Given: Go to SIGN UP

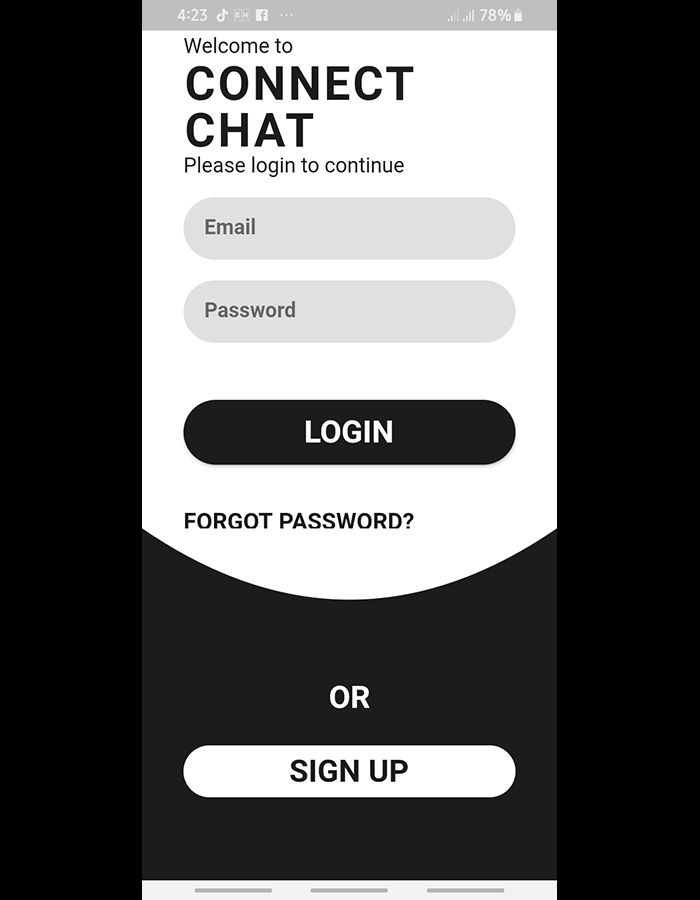Looking at the screenshot, I should click(349, 771).
